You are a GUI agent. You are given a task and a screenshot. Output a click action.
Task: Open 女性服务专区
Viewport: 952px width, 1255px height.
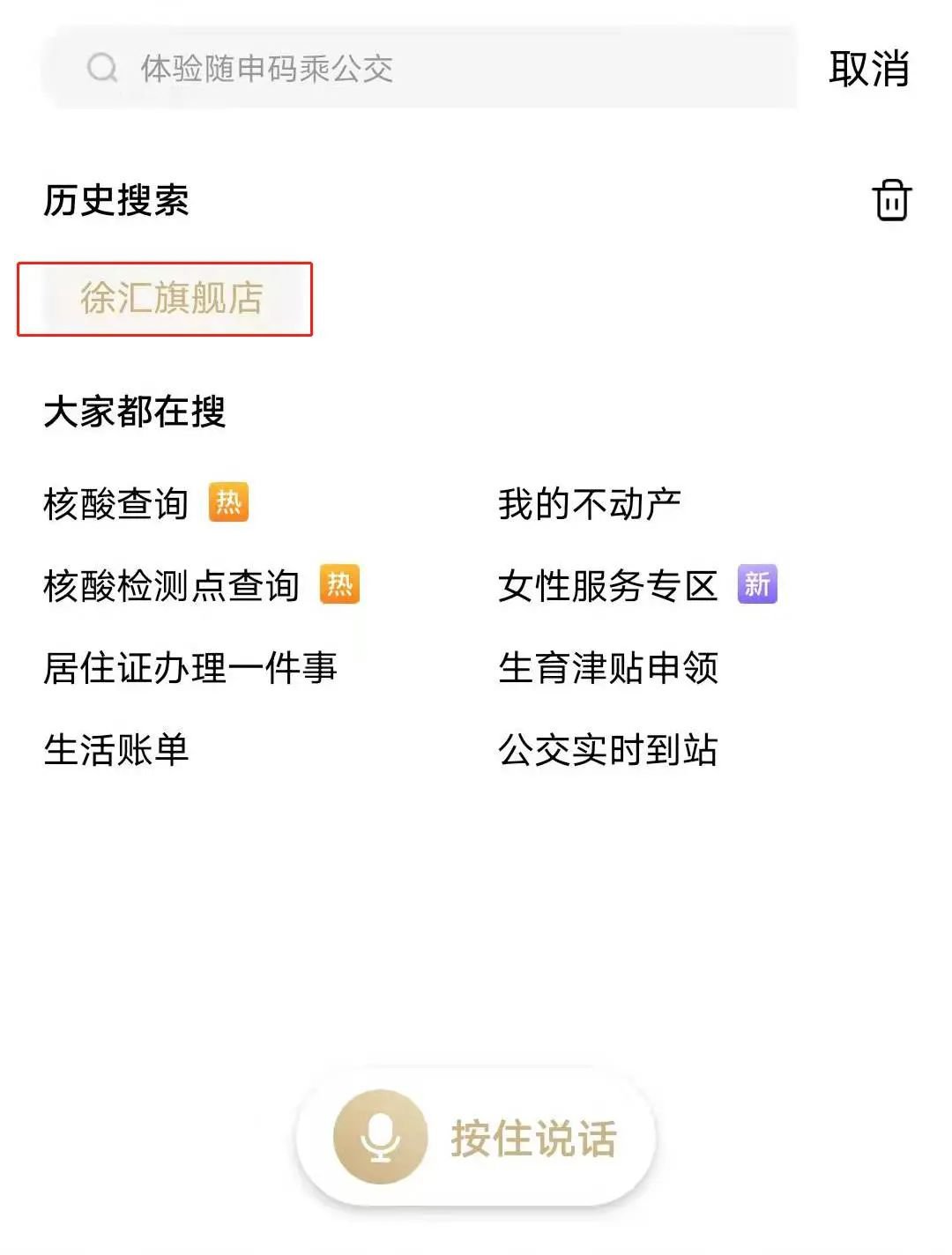(x=607, y=586)
